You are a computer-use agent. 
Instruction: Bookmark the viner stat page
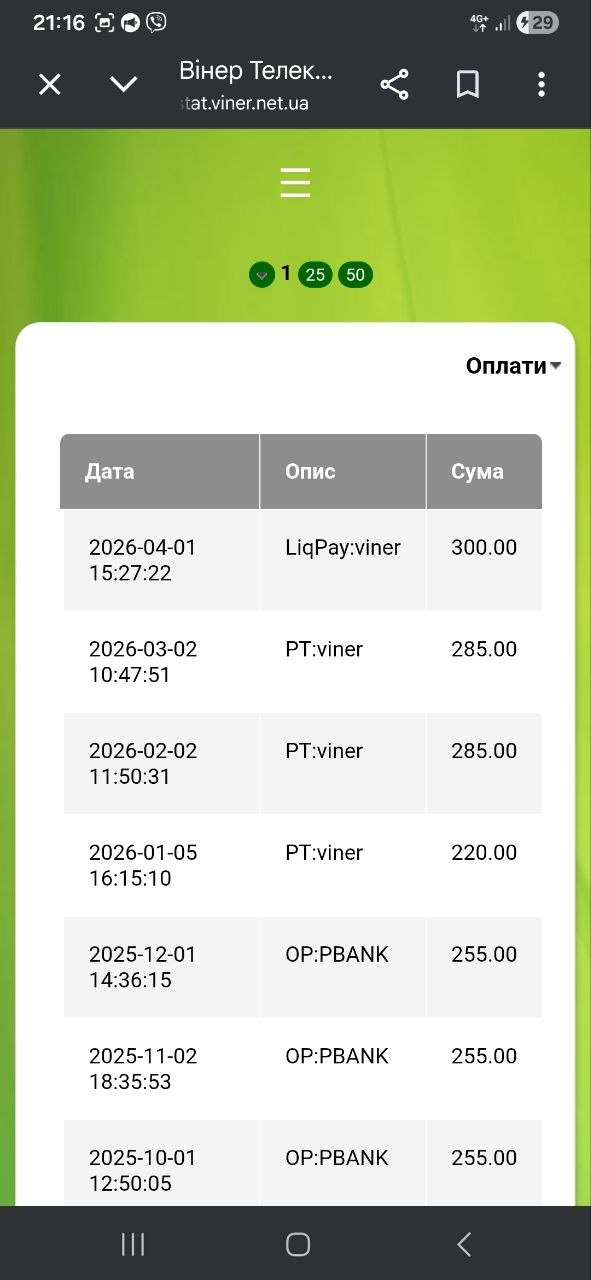tap(468, 85)
